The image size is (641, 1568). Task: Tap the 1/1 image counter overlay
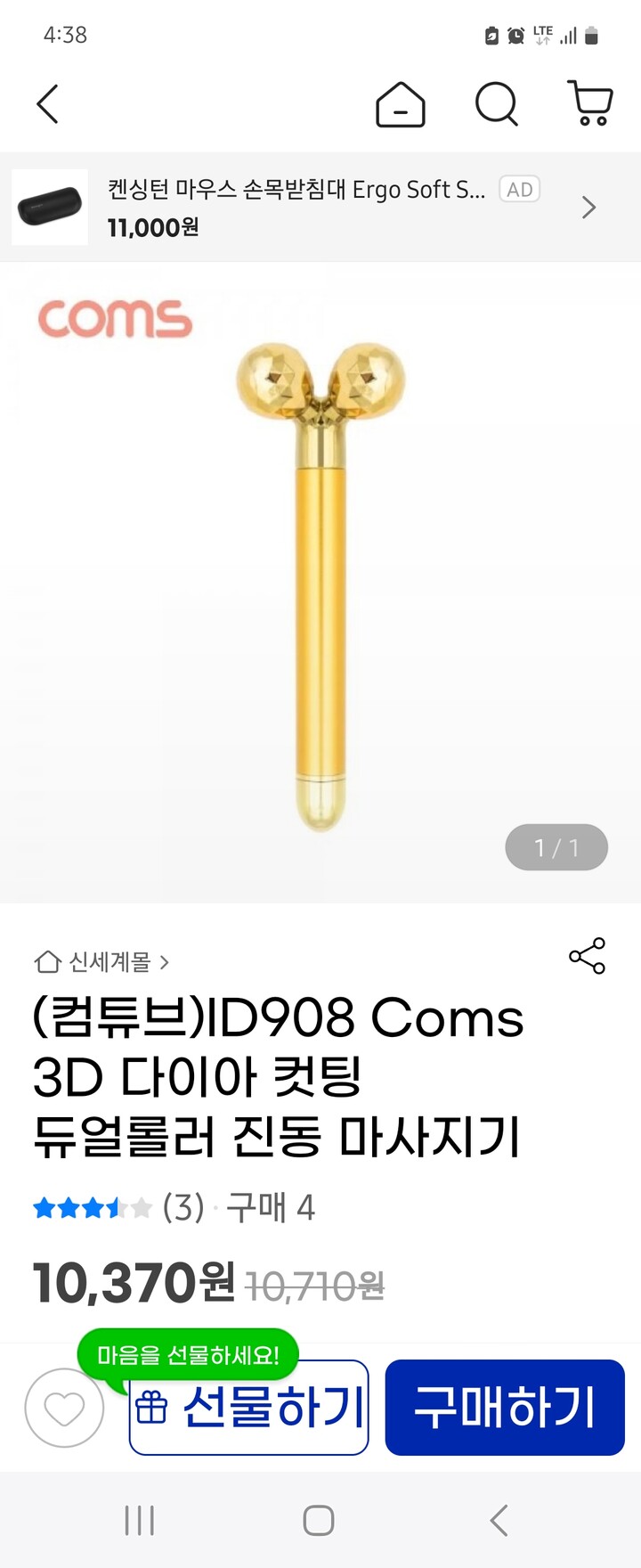556,847
